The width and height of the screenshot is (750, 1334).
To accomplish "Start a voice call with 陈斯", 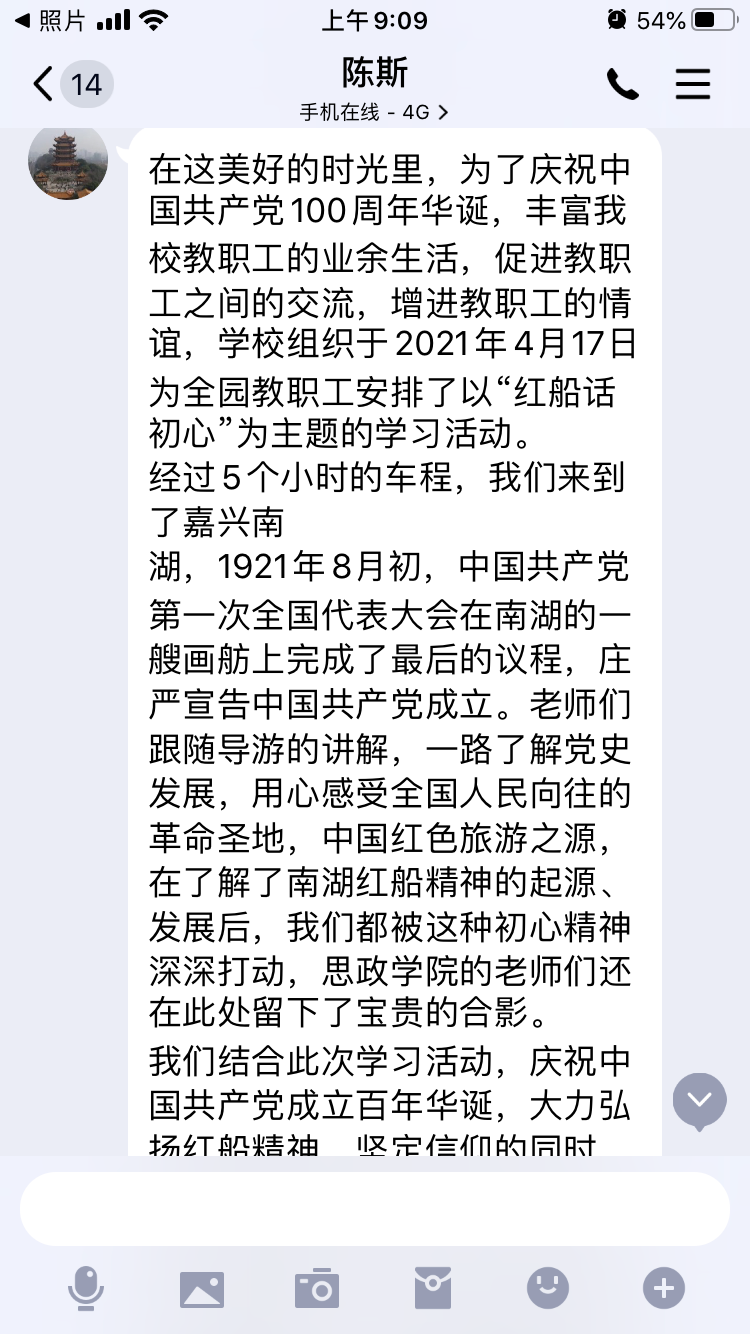I will click(x=622, y=85).
